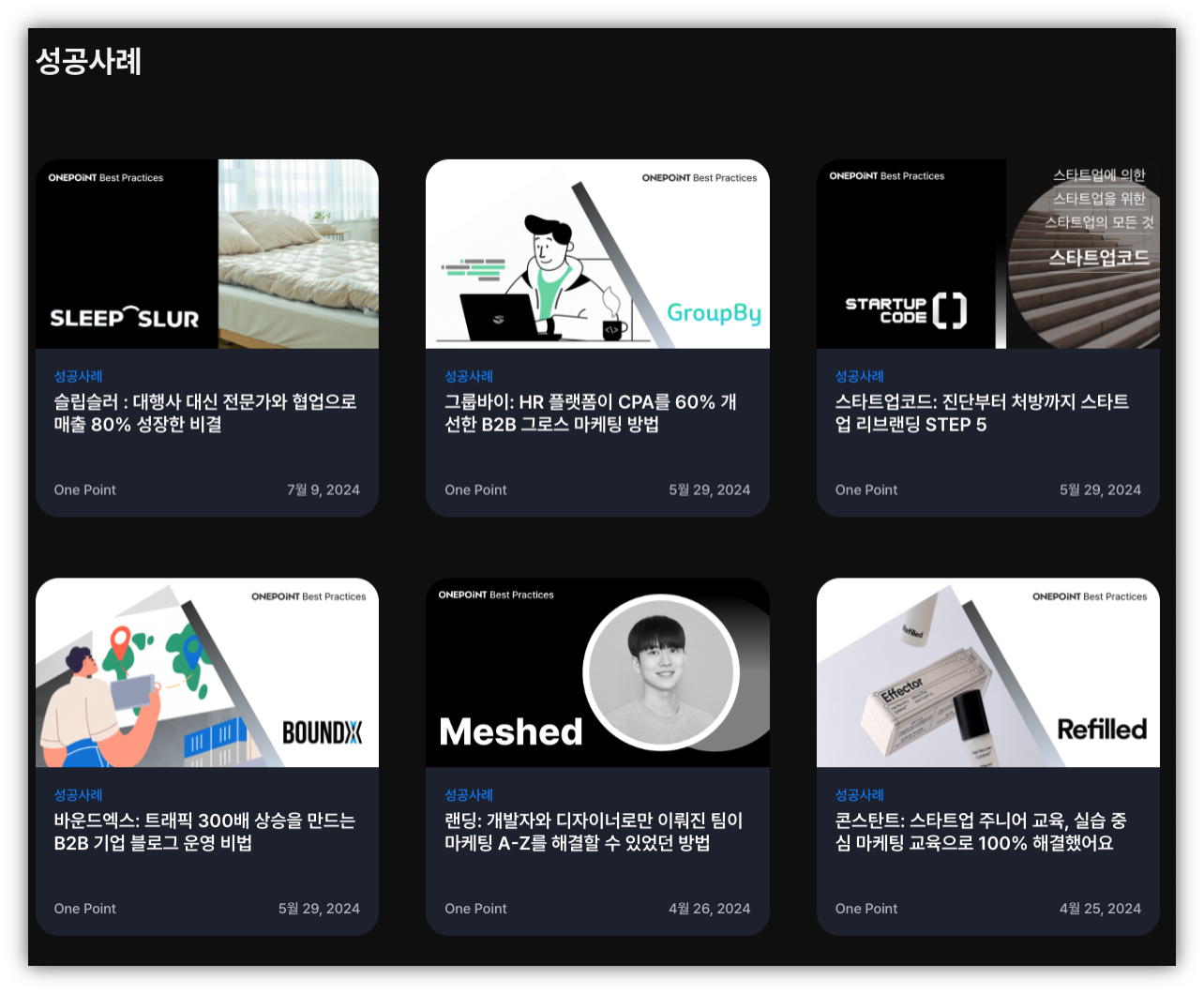Open the 그룹바이 HR platform case card
The width and height of the screenshot is (1204, 994).
(596, 413)
